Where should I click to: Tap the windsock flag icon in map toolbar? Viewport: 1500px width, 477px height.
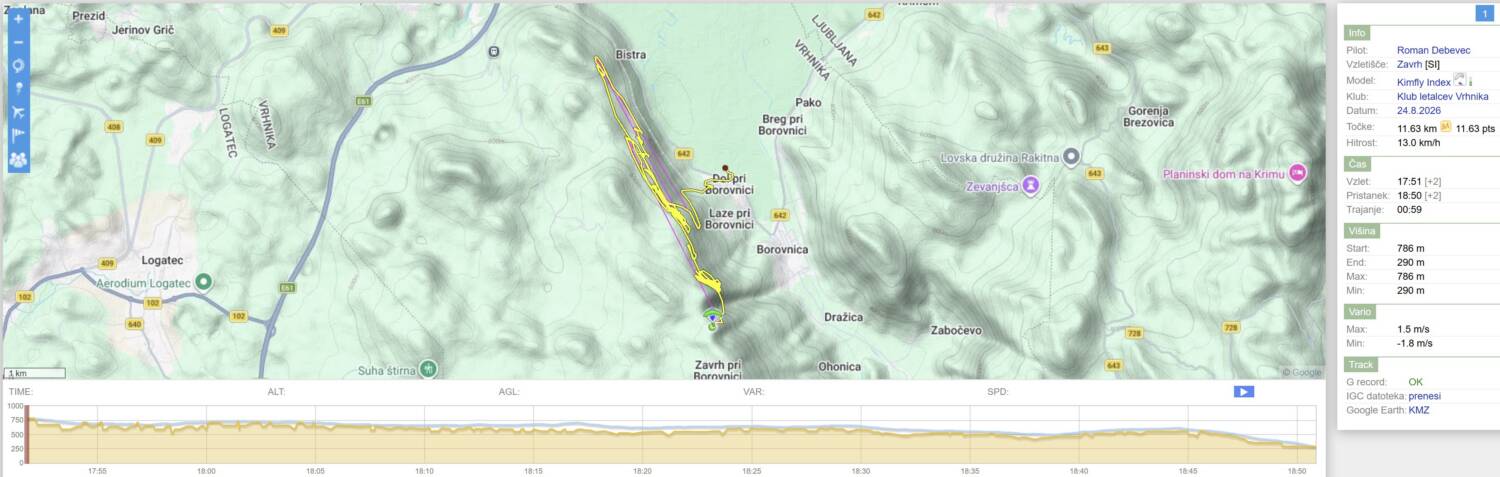point(18,135)
